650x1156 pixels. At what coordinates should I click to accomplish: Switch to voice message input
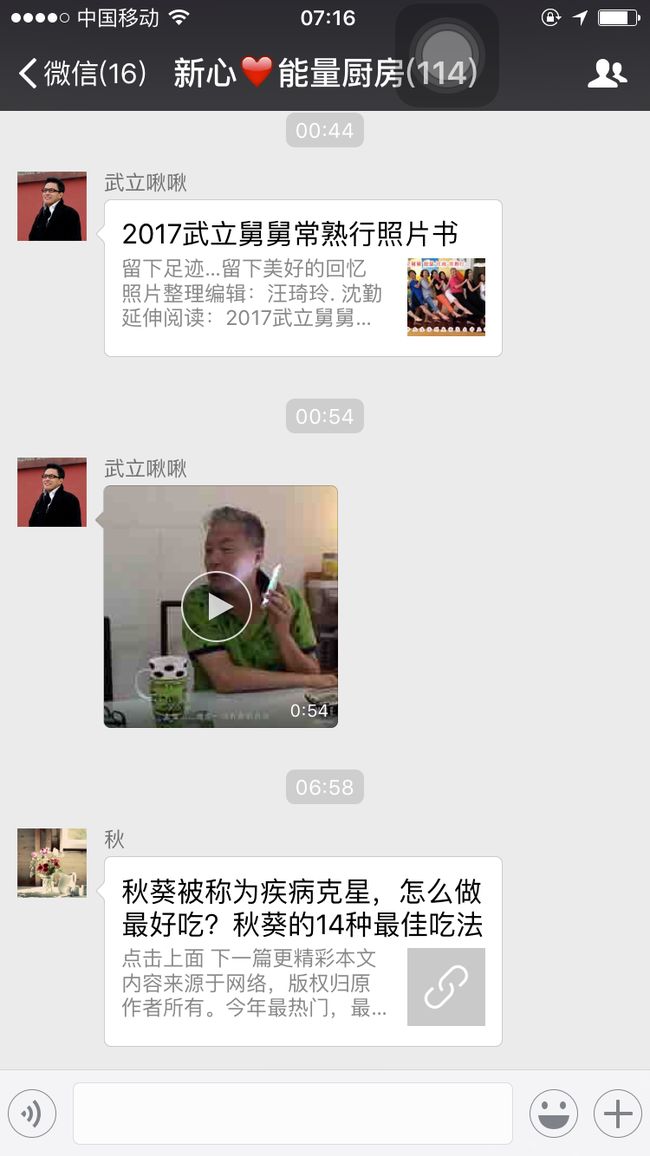coord(32,1113)
